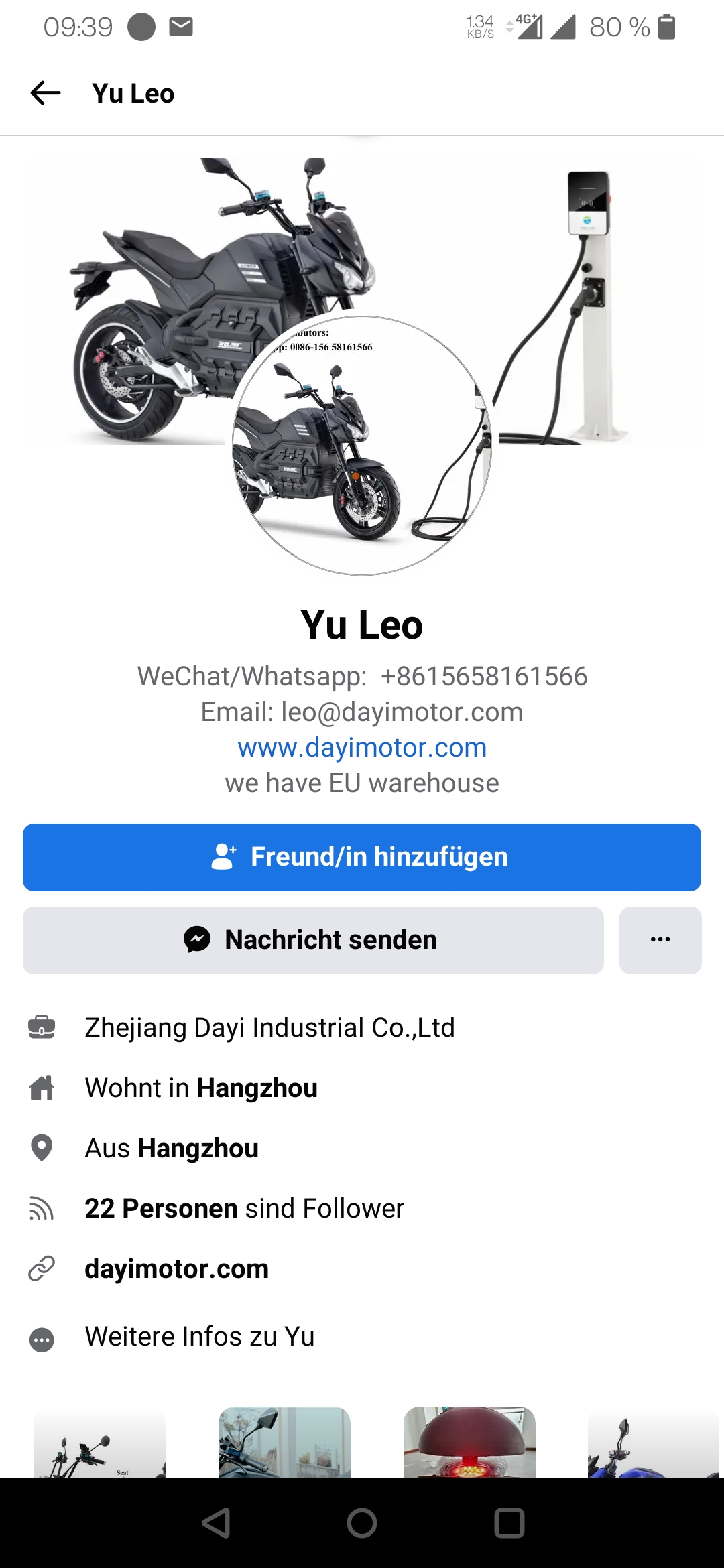Open the red lamp photo thumbnail
Image resolution: width=724 pixels, height=1568 pixels.
pyautogui.click(x=469, y=1442)
